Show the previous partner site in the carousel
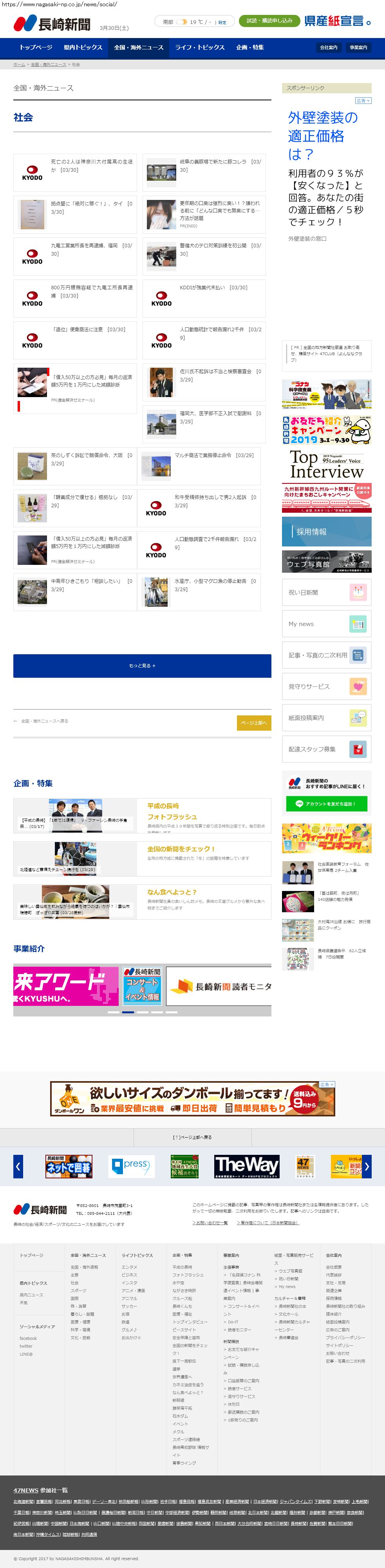Image resolution: width=385 pixels, height=1568 pixels. tap(18, 1166)
